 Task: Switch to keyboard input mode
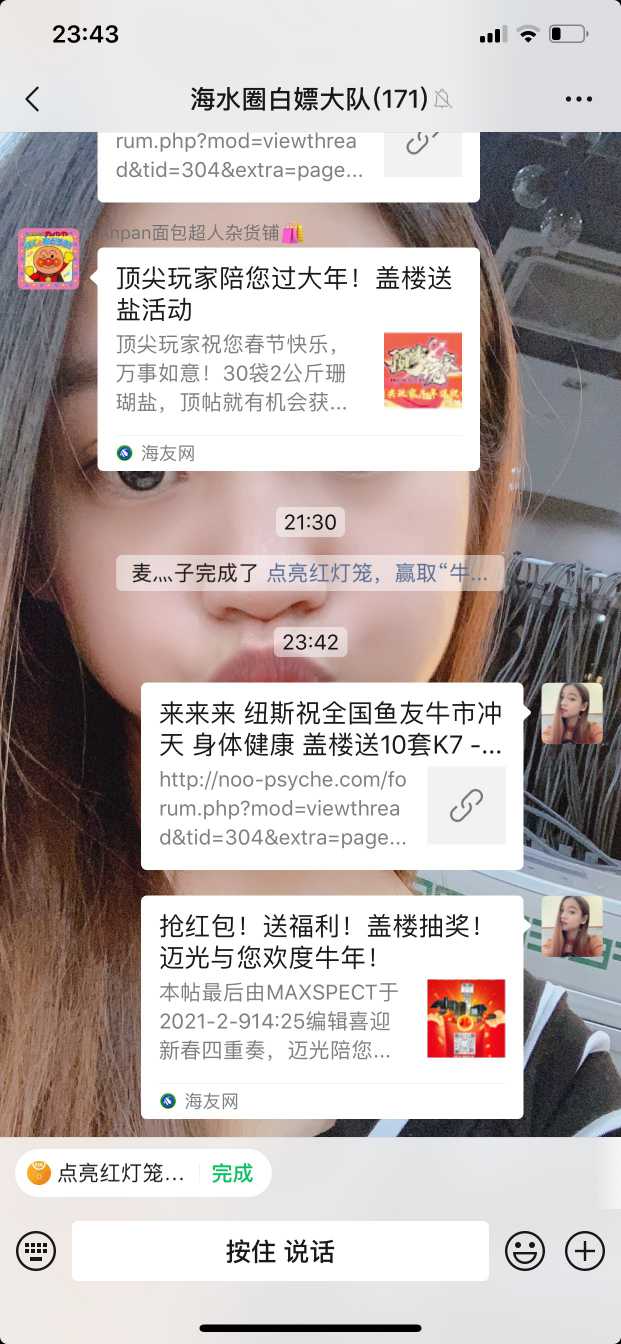click(x=36, y=1250)
